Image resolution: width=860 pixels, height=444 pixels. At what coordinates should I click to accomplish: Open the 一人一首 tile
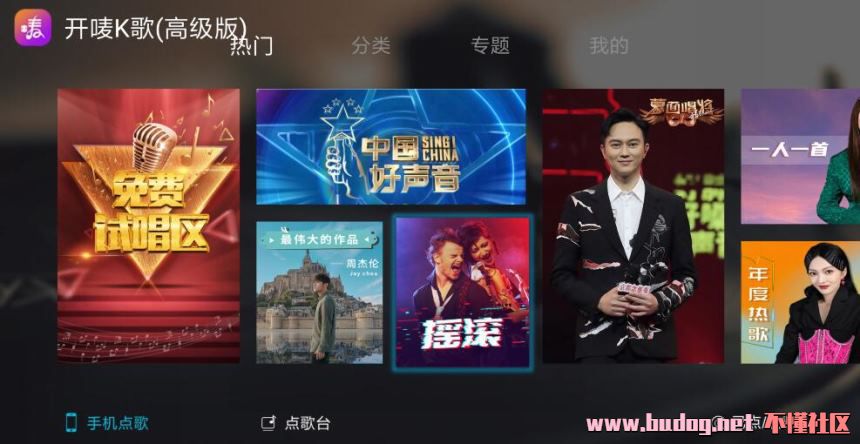click(x=800, y=156)
